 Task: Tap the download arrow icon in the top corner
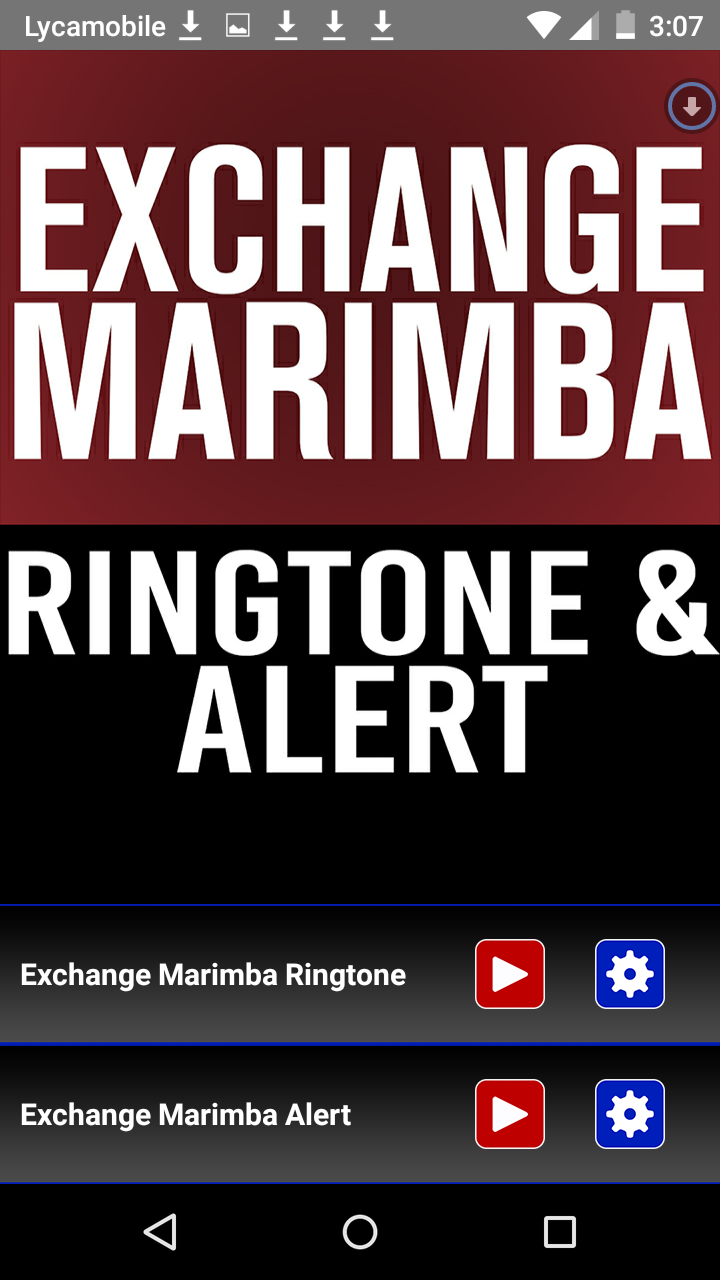[691, 107]
